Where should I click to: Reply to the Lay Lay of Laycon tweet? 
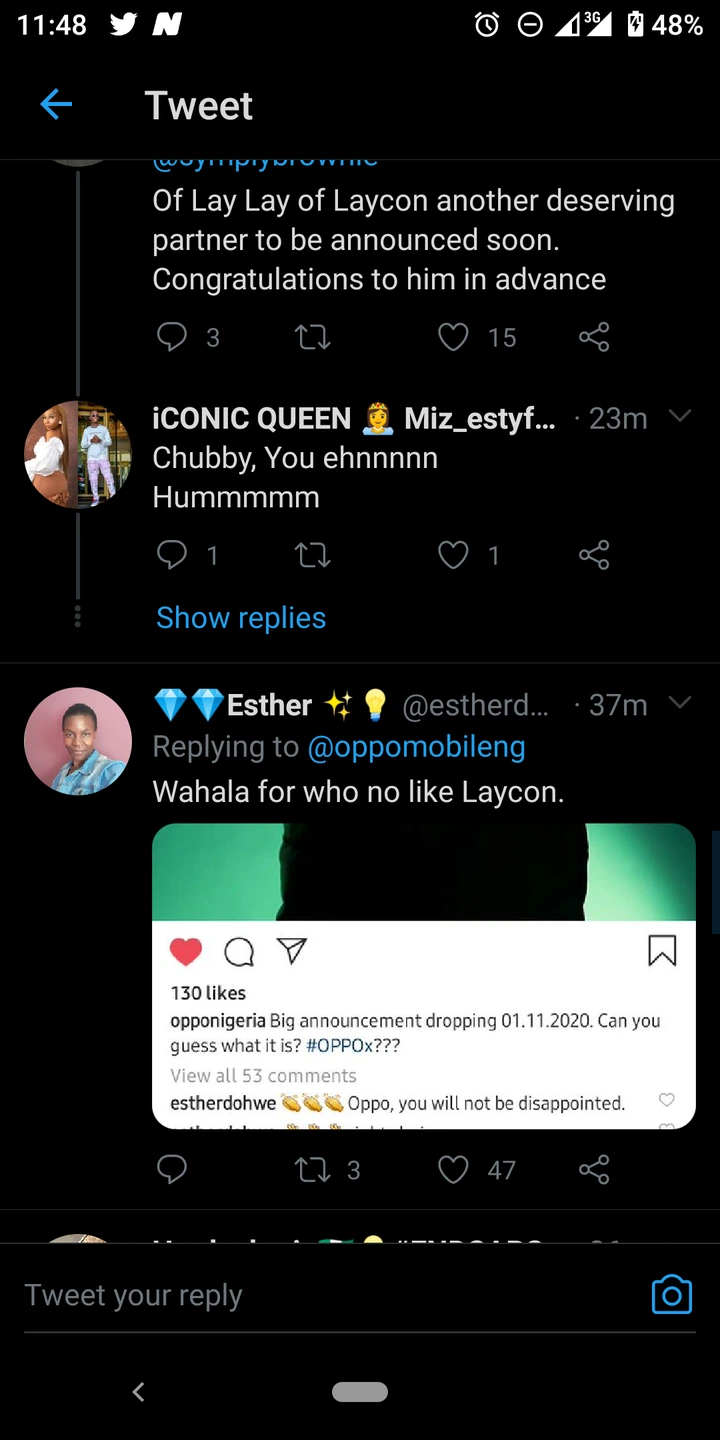click(x=172, y=337)
